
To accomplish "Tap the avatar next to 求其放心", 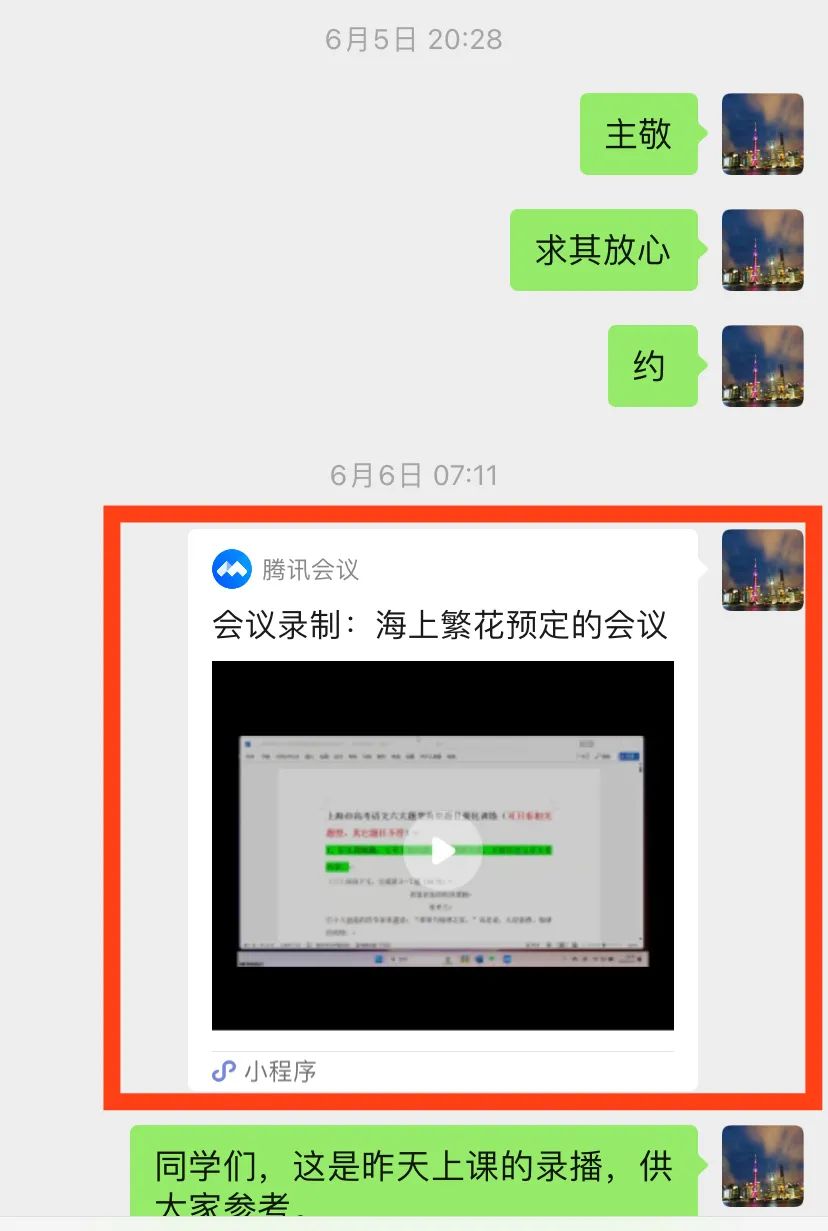I will [x=762, y=250].
